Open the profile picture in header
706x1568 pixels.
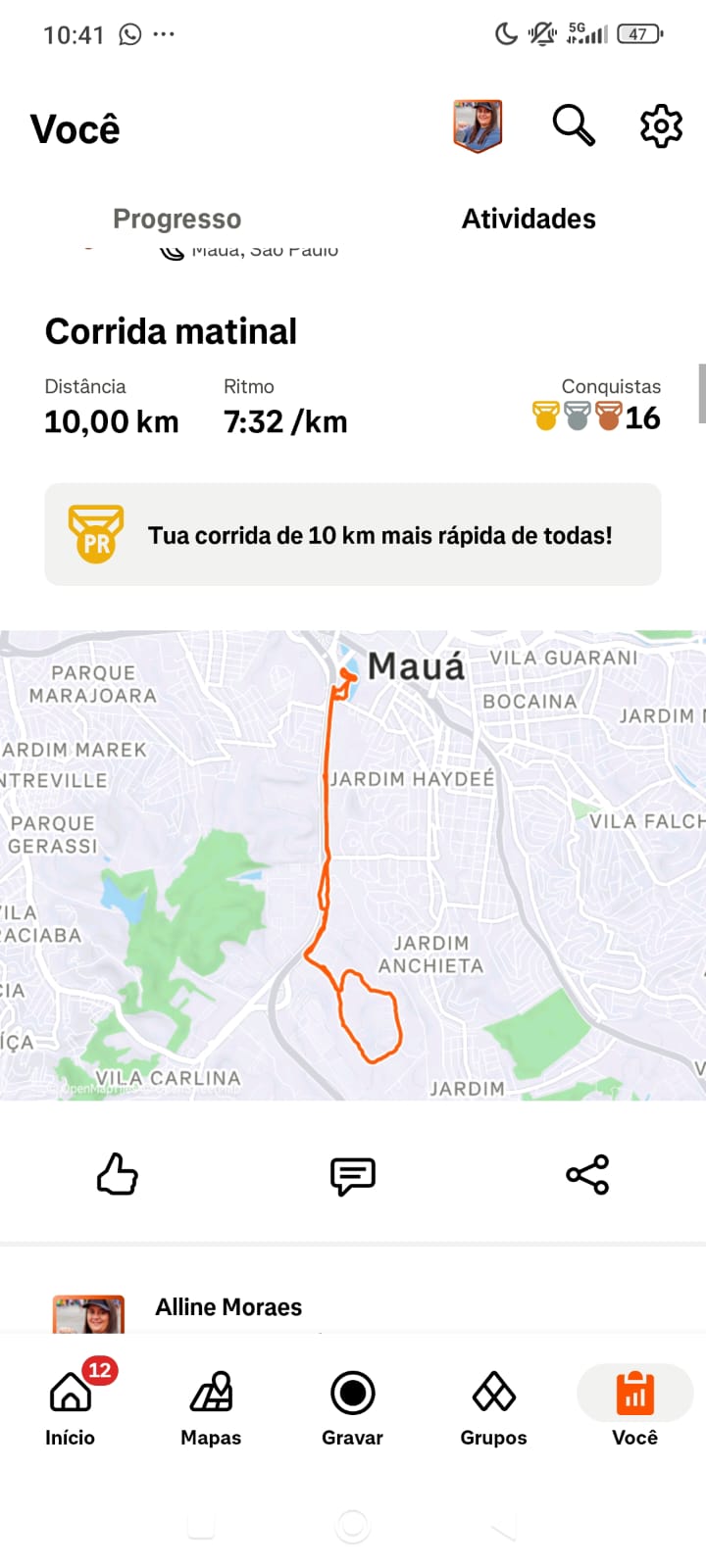(478, 126)
